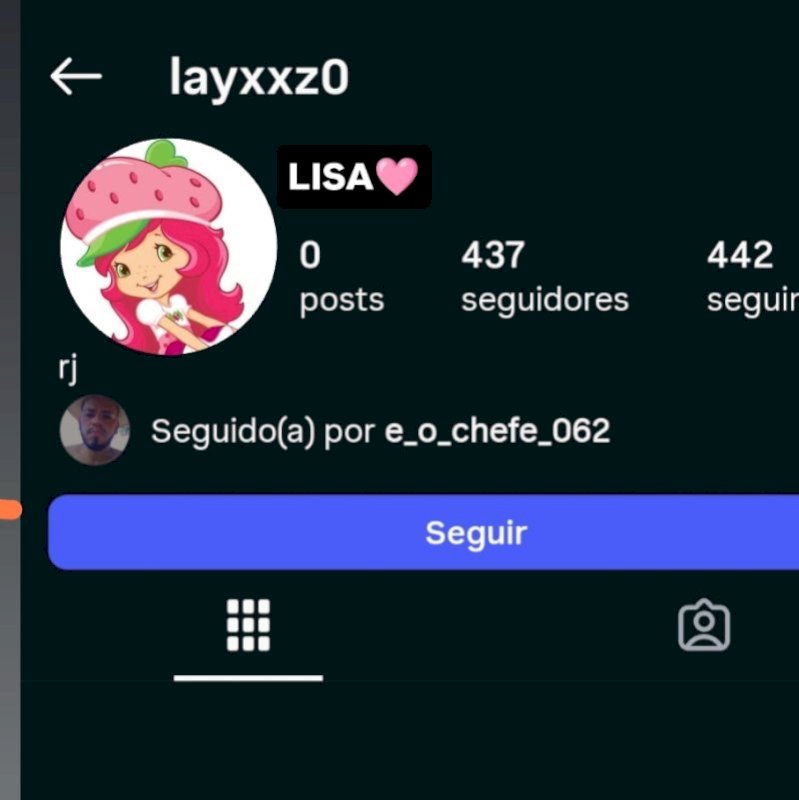Viewport: 799px width, 800px height.
Task: Tap the mutual follower's avatar
Action: coord(95,432)
